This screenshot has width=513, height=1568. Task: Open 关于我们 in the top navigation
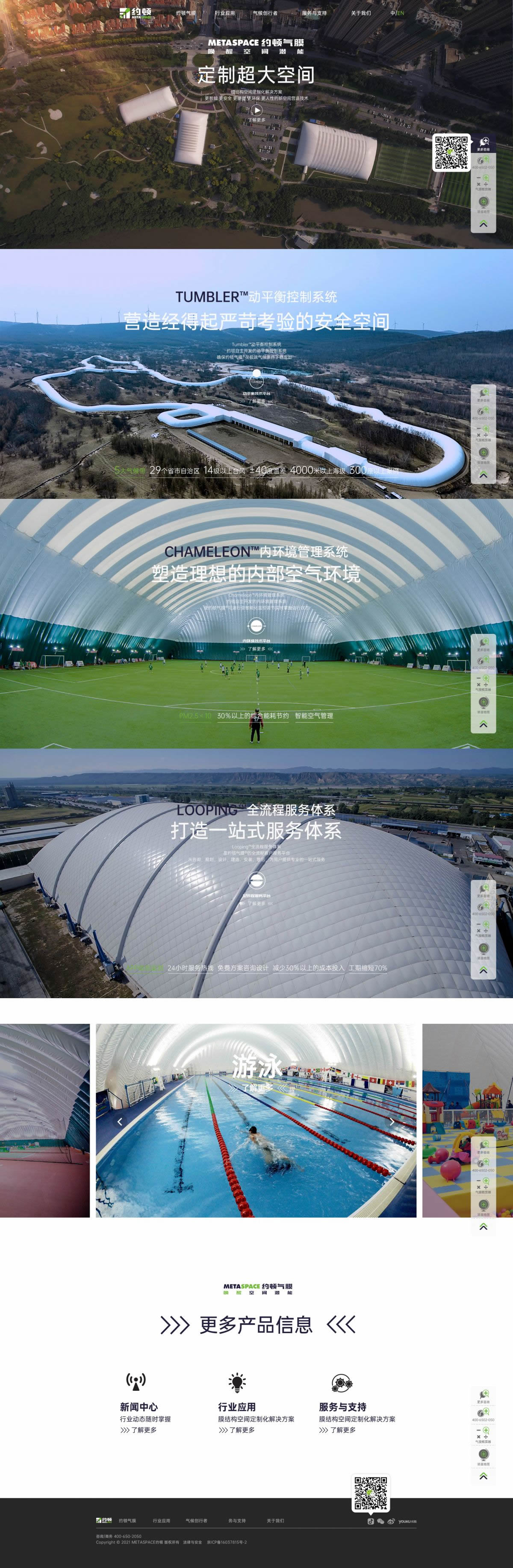click(360, 13)
